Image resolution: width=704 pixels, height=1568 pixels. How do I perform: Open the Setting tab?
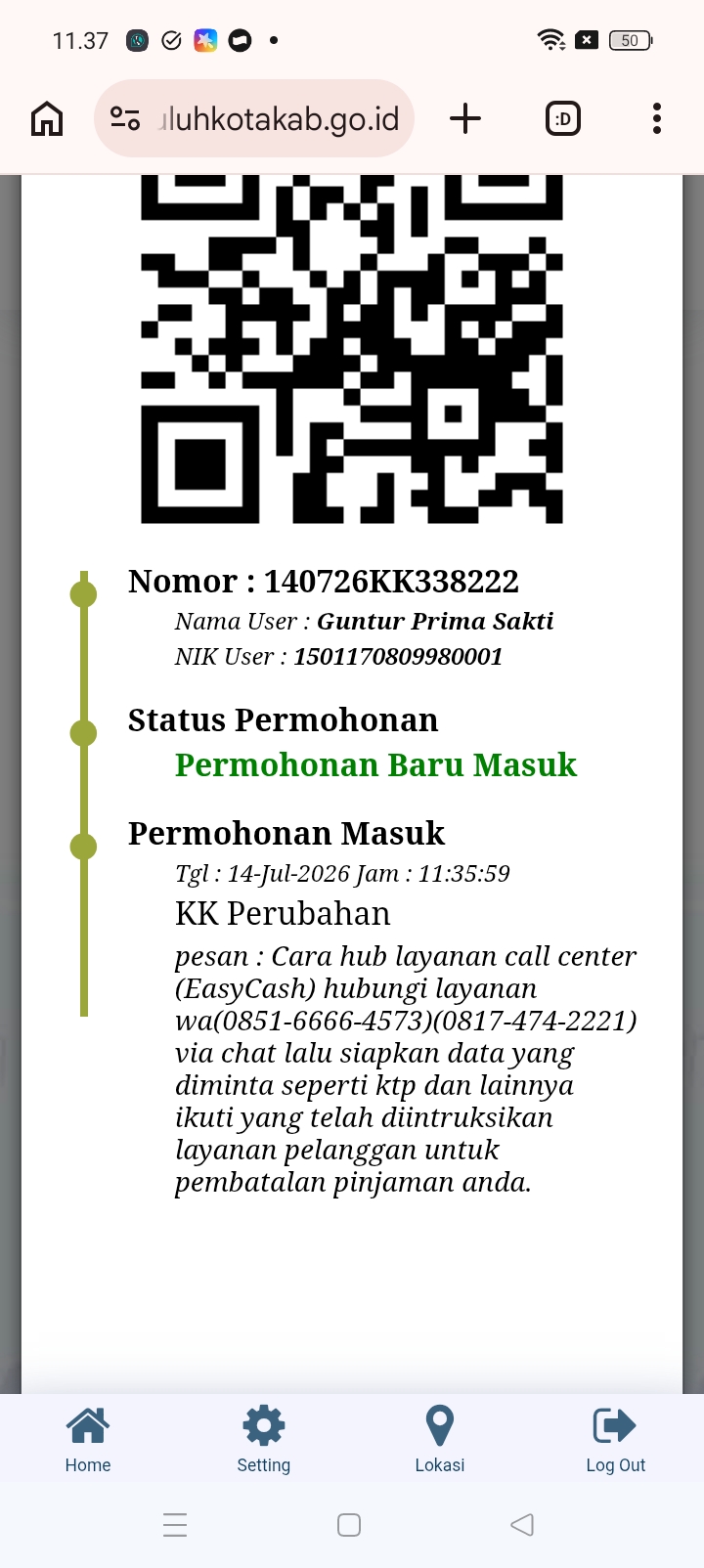(x=264, y=1439)
